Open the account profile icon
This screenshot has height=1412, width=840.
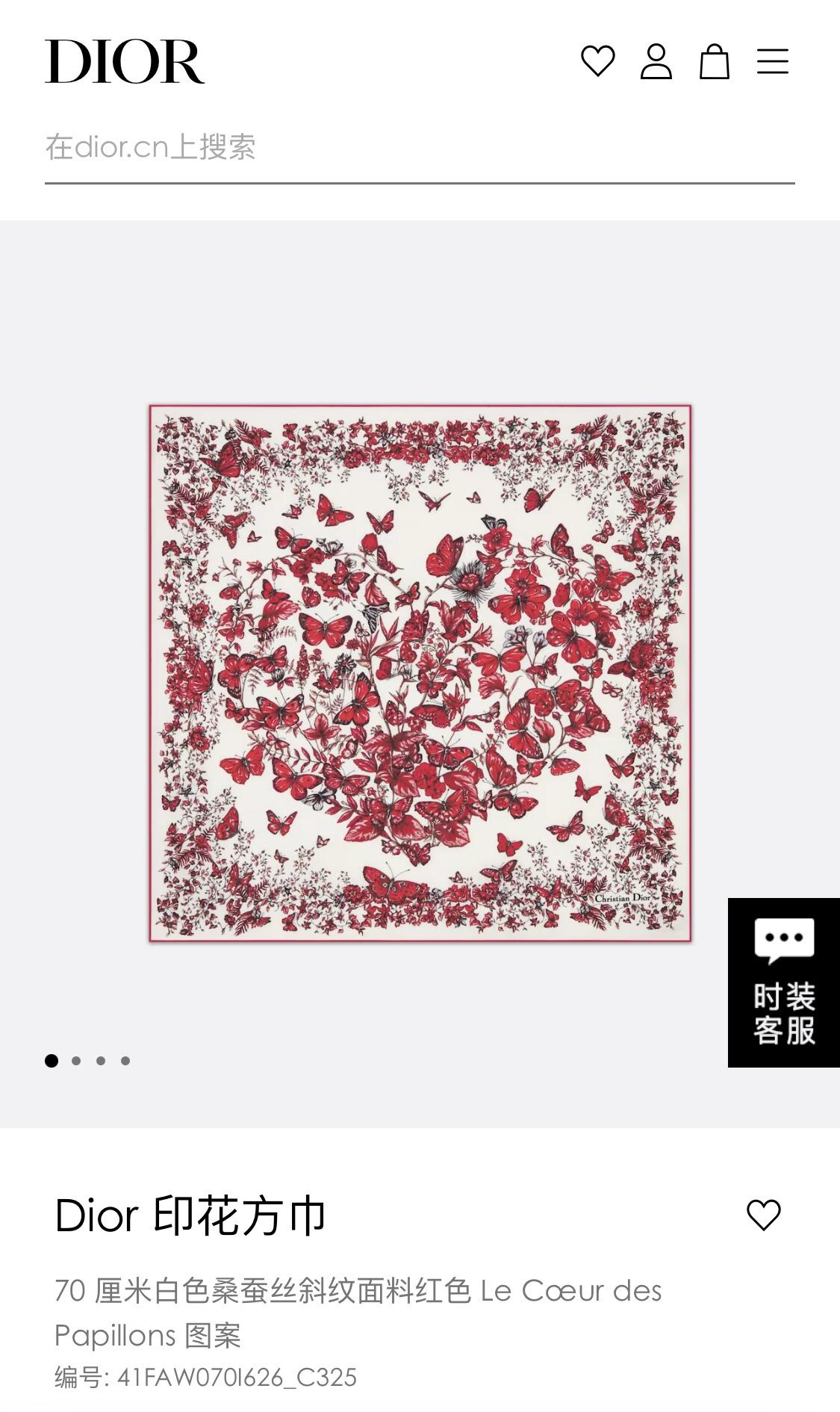(x=656, y=61)
